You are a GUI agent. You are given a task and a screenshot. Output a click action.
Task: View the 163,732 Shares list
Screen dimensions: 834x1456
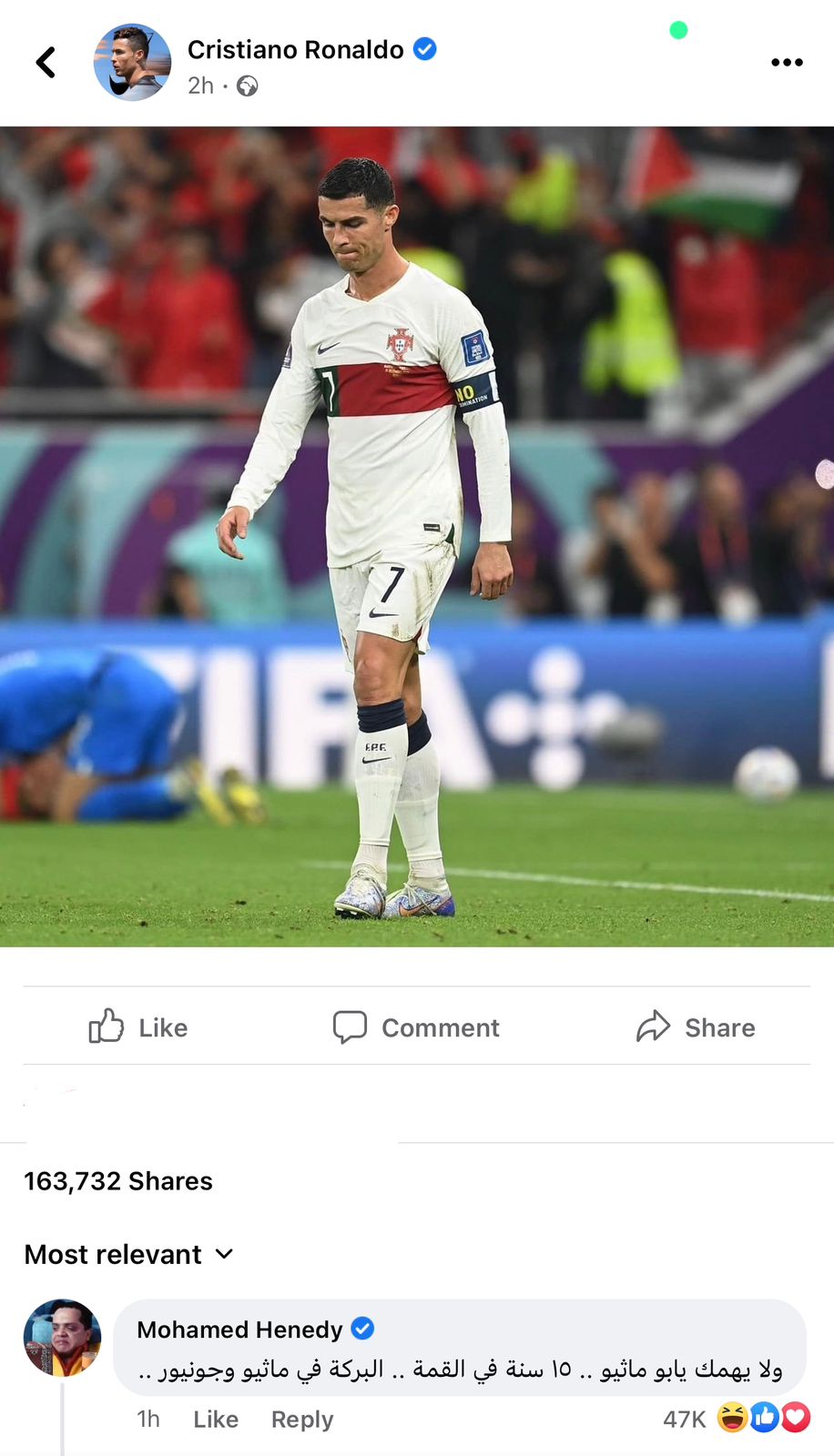tap(118, 1181)
